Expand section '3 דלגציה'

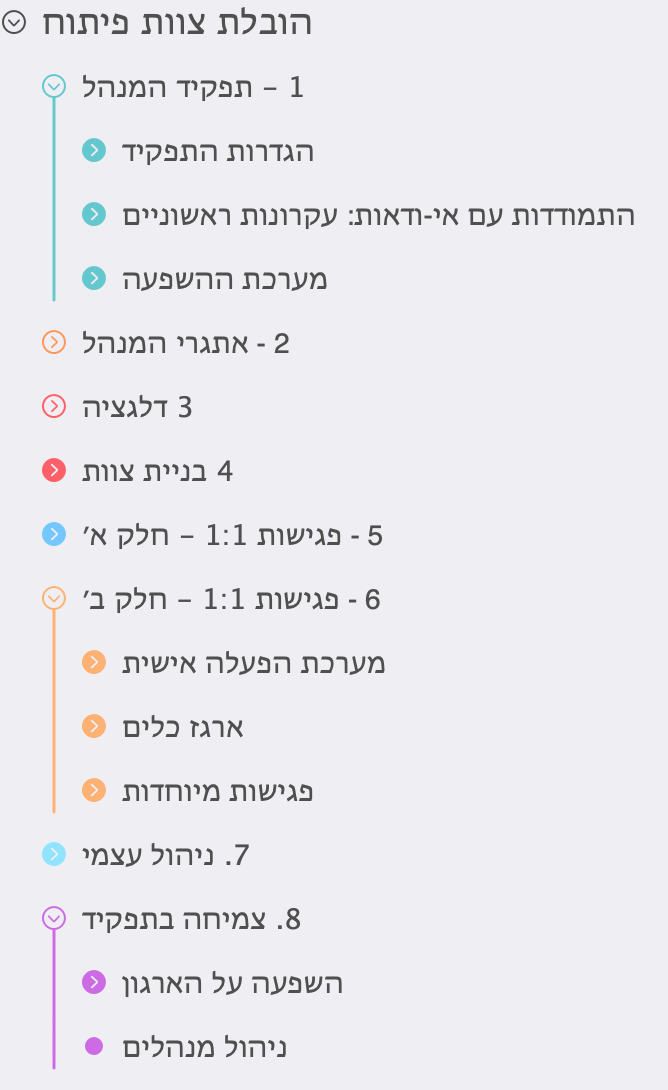pos(54,407)
